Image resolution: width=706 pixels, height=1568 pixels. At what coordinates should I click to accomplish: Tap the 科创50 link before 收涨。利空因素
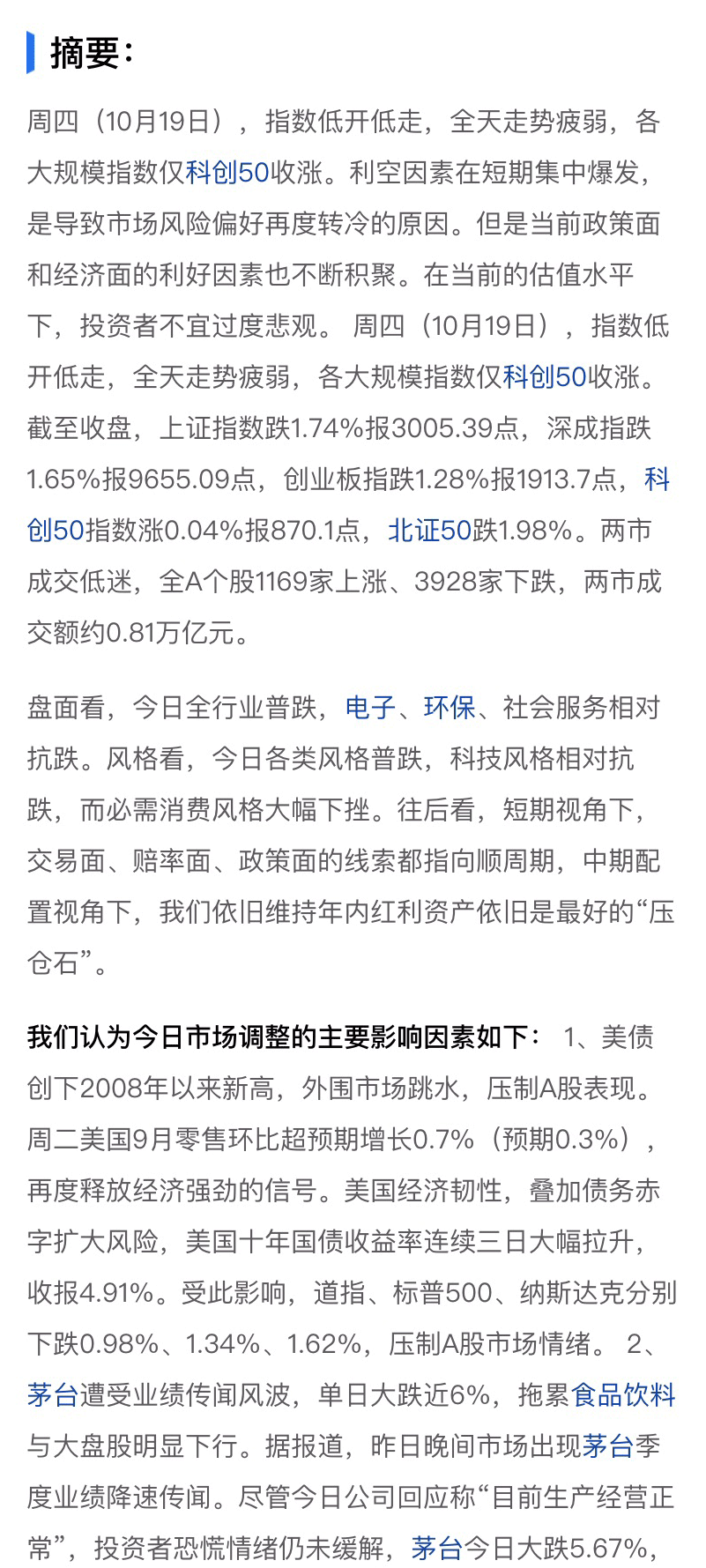coord(227,173)
